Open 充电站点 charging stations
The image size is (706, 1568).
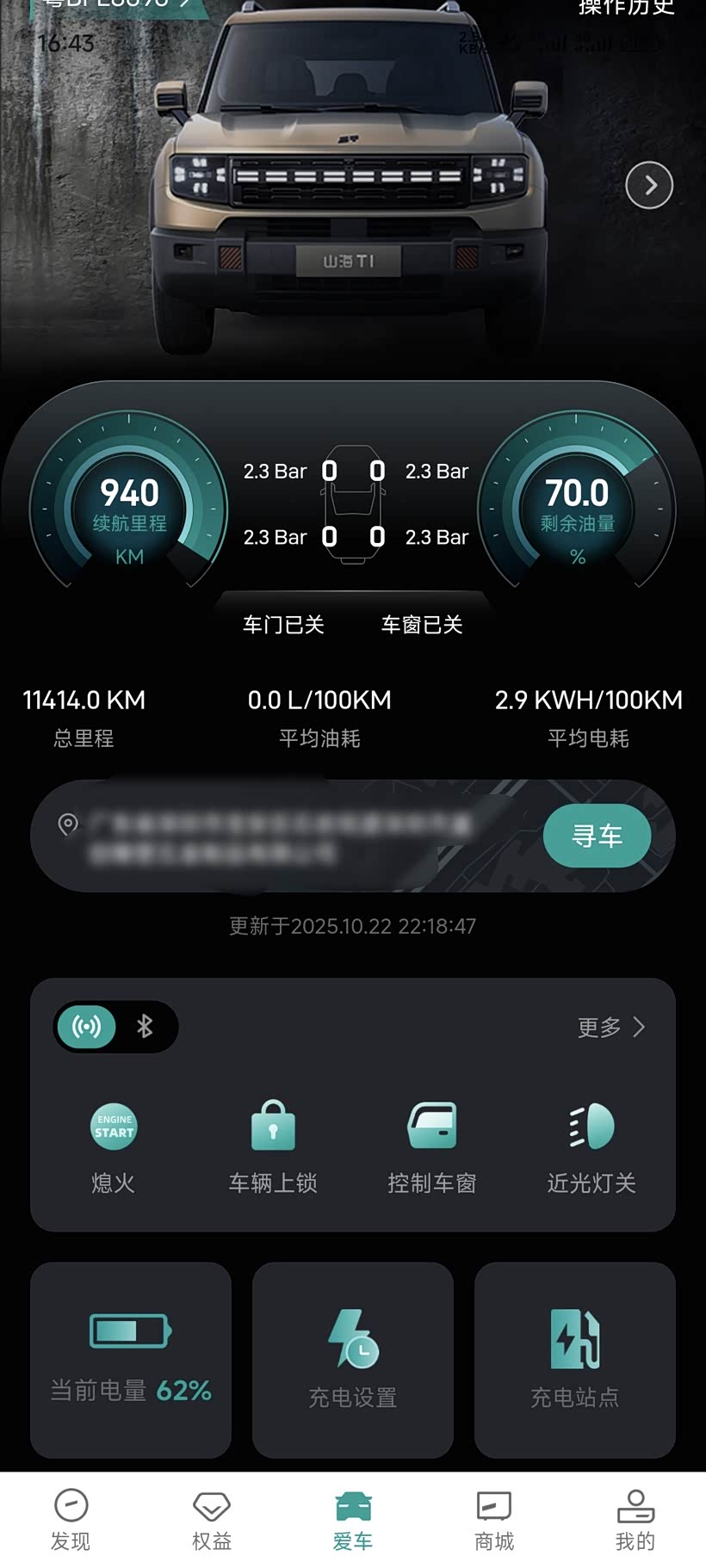pyautogui.click(x=574, y=1360)
